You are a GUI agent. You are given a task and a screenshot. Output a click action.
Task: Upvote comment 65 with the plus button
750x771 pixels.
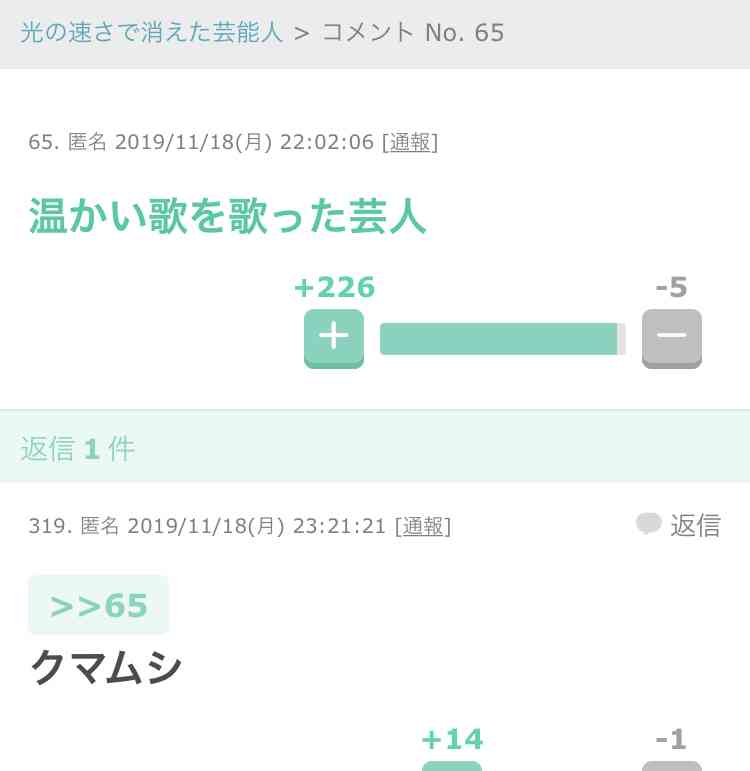[x=333, y=337]
